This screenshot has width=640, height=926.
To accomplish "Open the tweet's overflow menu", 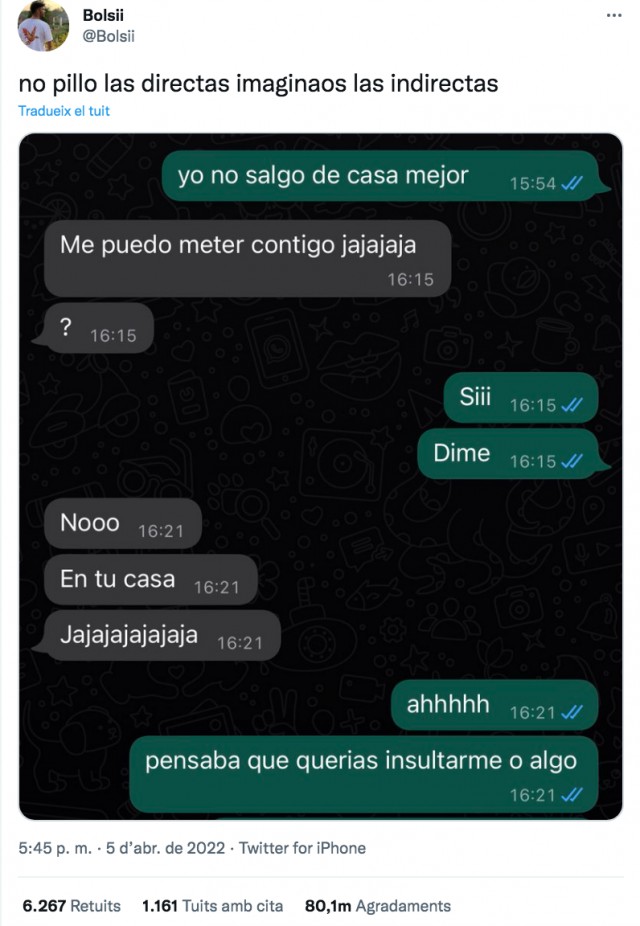I will 613,16.
